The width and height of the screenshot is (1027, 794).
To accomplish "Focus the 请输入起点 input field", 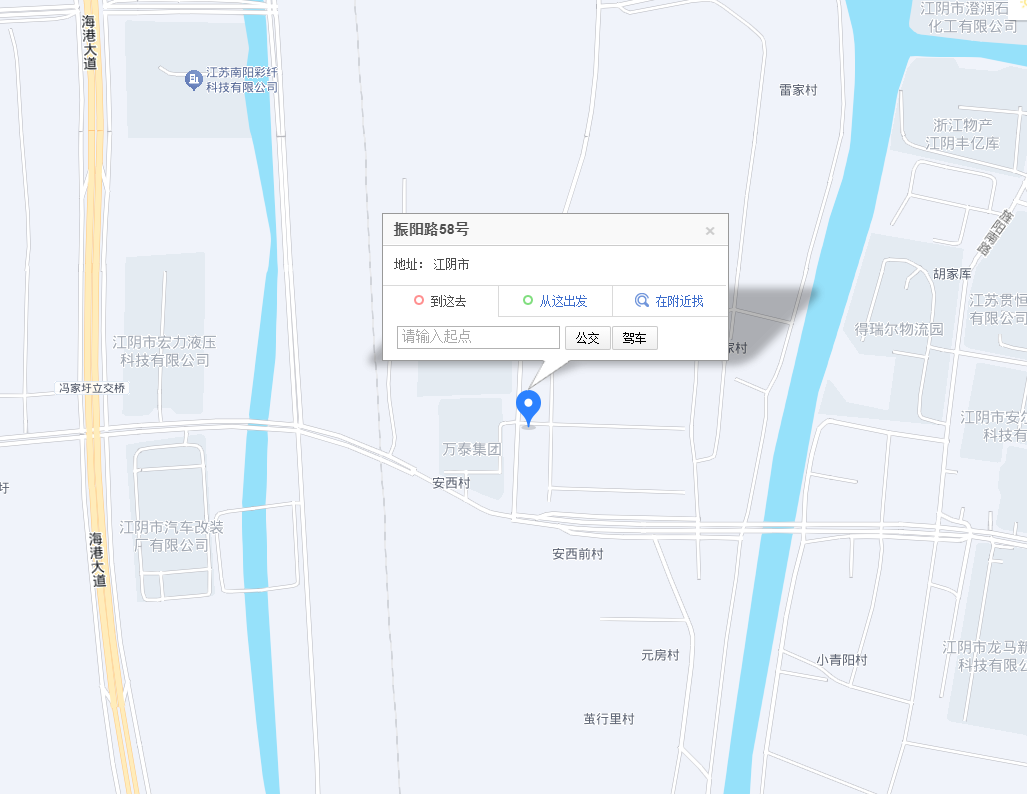I will tap(478, 337).
